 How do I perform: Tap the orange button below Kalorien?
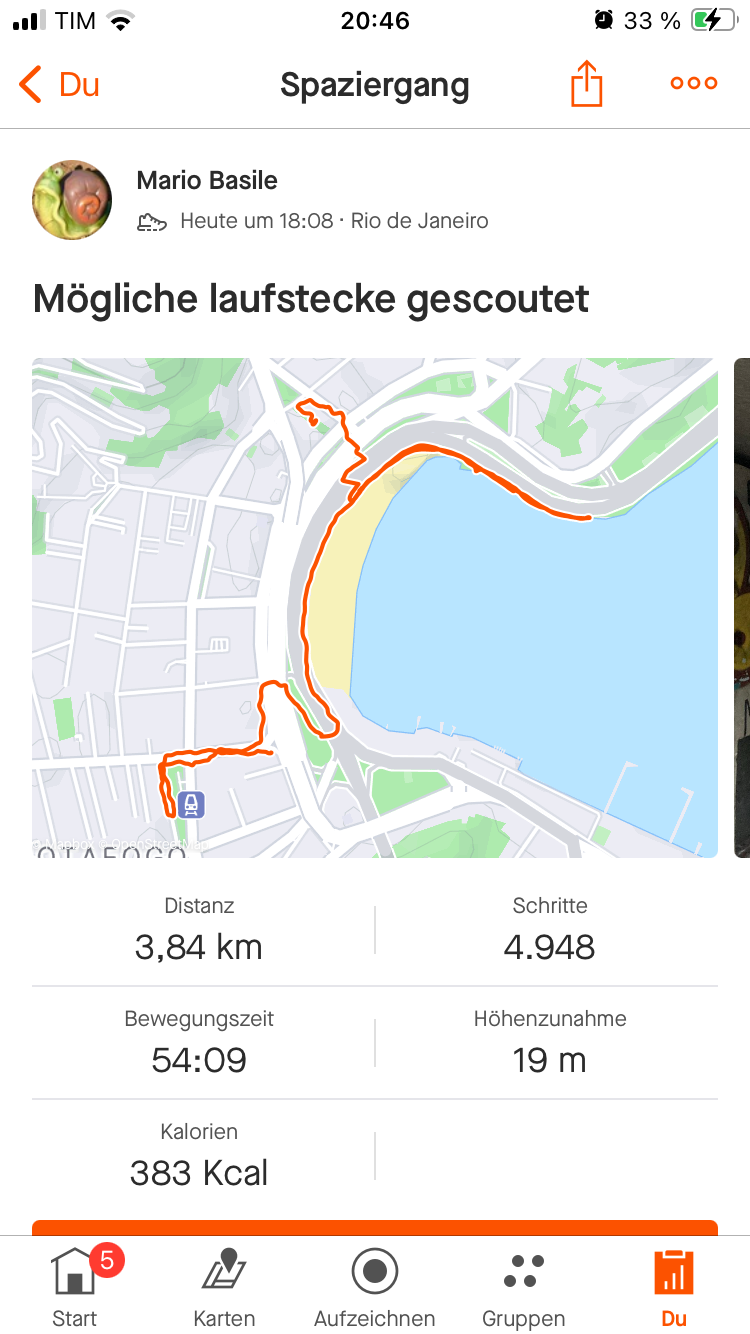374,1227
